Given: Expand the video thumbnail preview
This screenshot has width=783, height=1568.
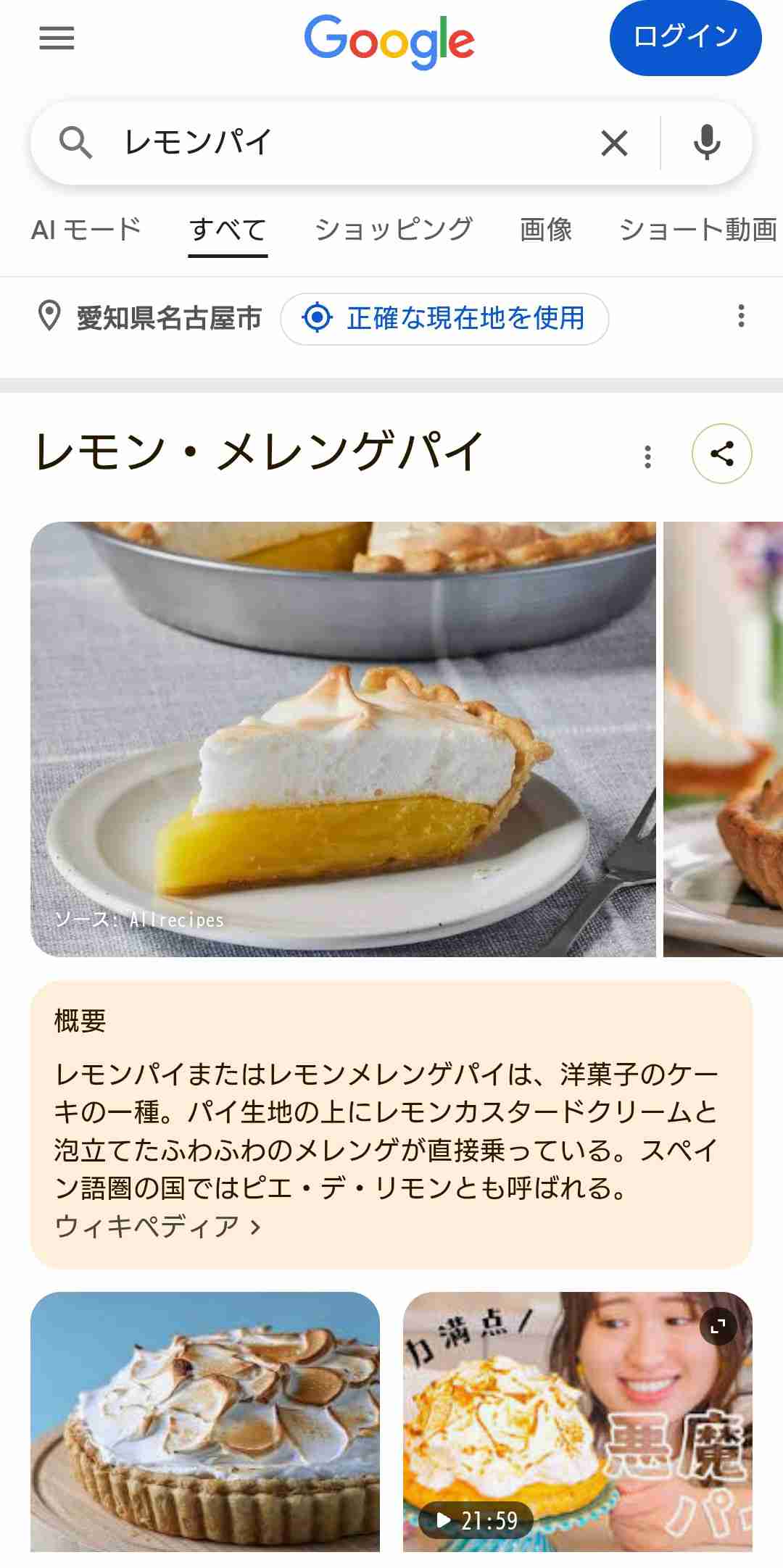Looking at the screenshot, I should tap(718, 1327).
